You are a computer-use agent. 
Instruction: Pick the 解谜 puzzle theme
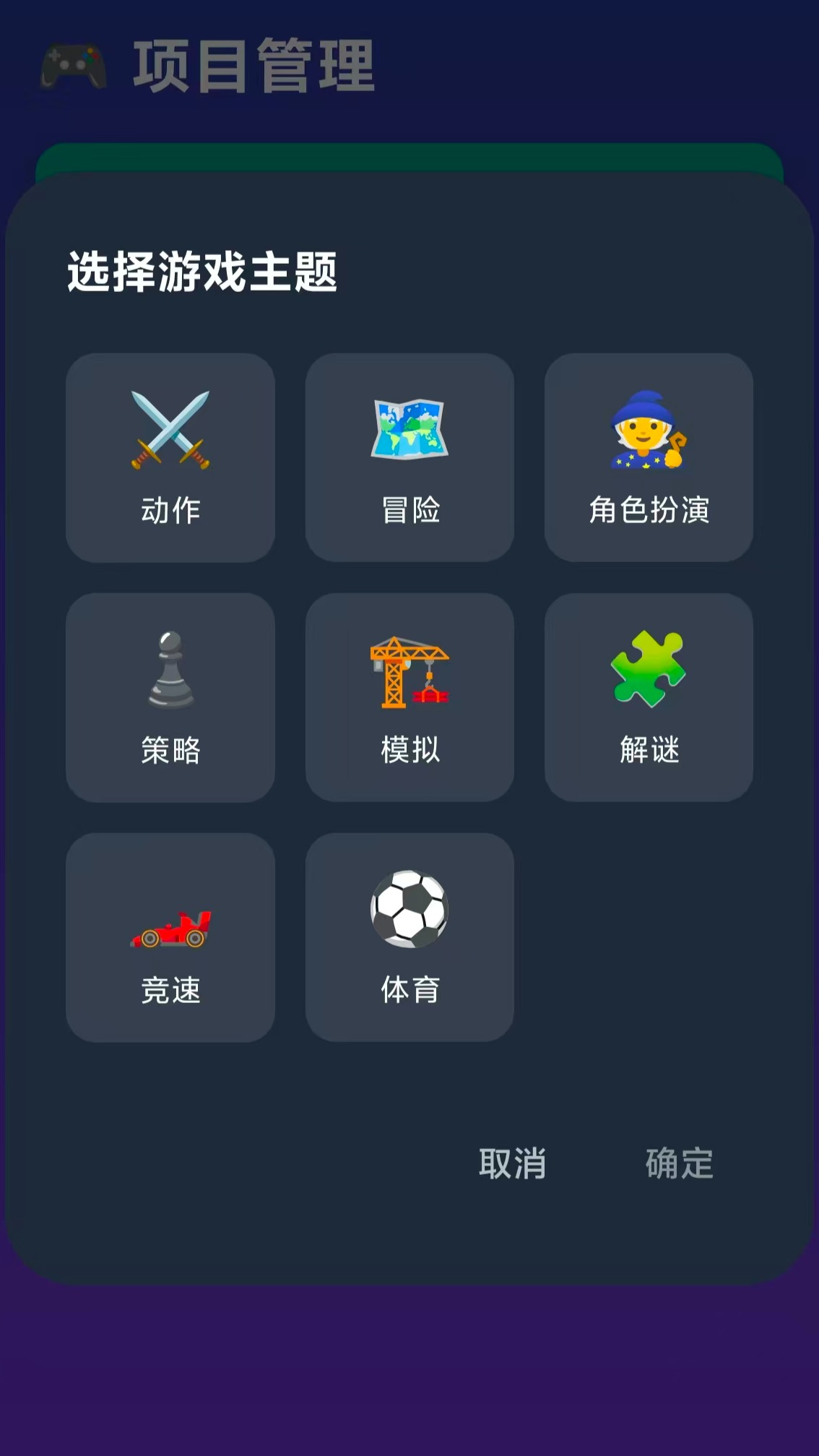[649, 697]
